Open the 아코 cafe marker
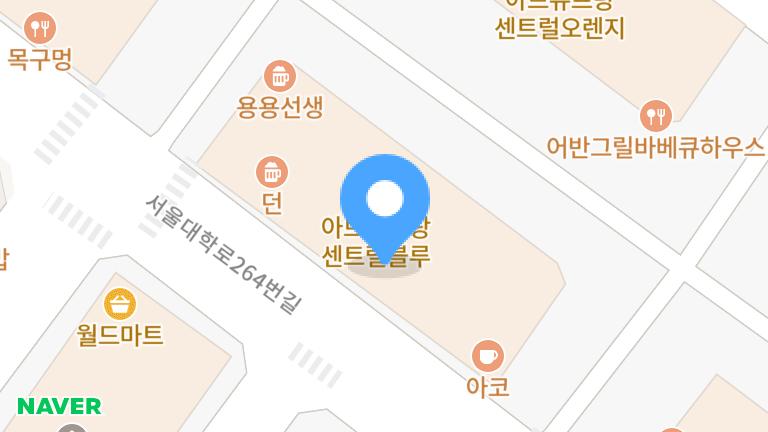The image size is (768, 432). click(x=488, y=355)
